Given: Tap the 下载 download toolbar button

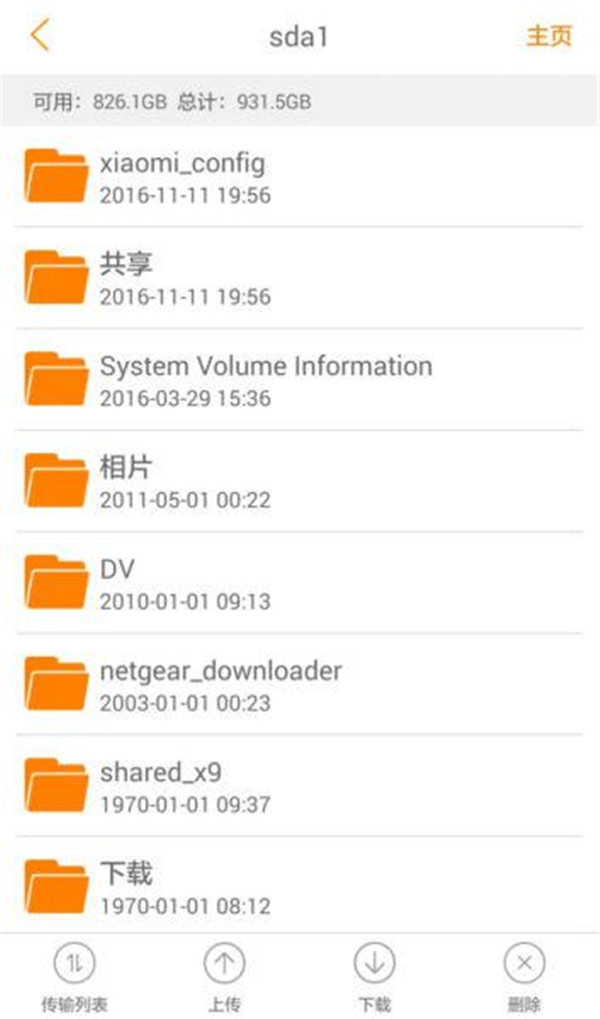Looking at the screenshot, I should coord(374,977).
